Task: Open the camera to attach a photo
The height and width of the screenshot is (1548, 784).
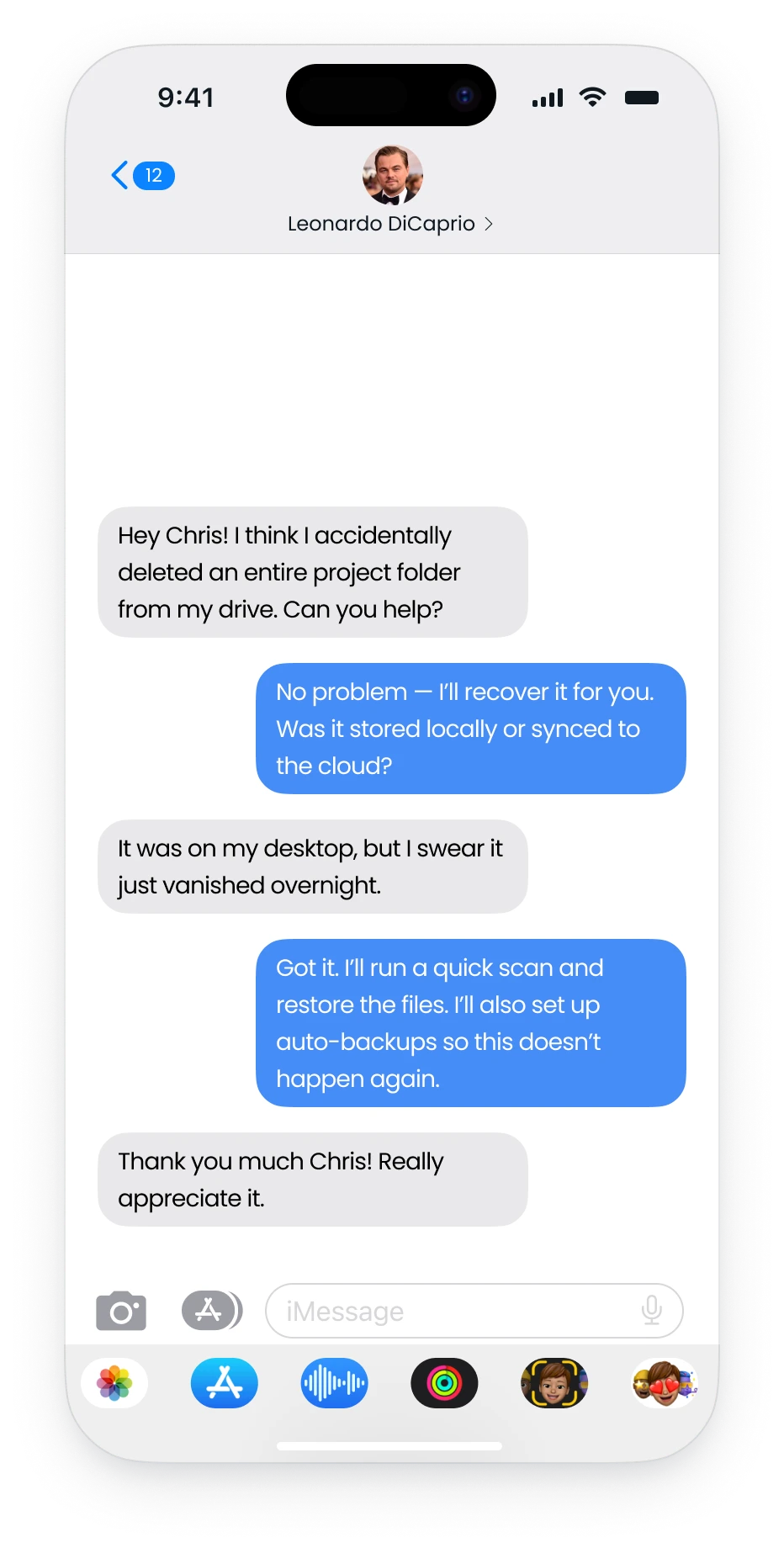Action: coord(121,1311)
